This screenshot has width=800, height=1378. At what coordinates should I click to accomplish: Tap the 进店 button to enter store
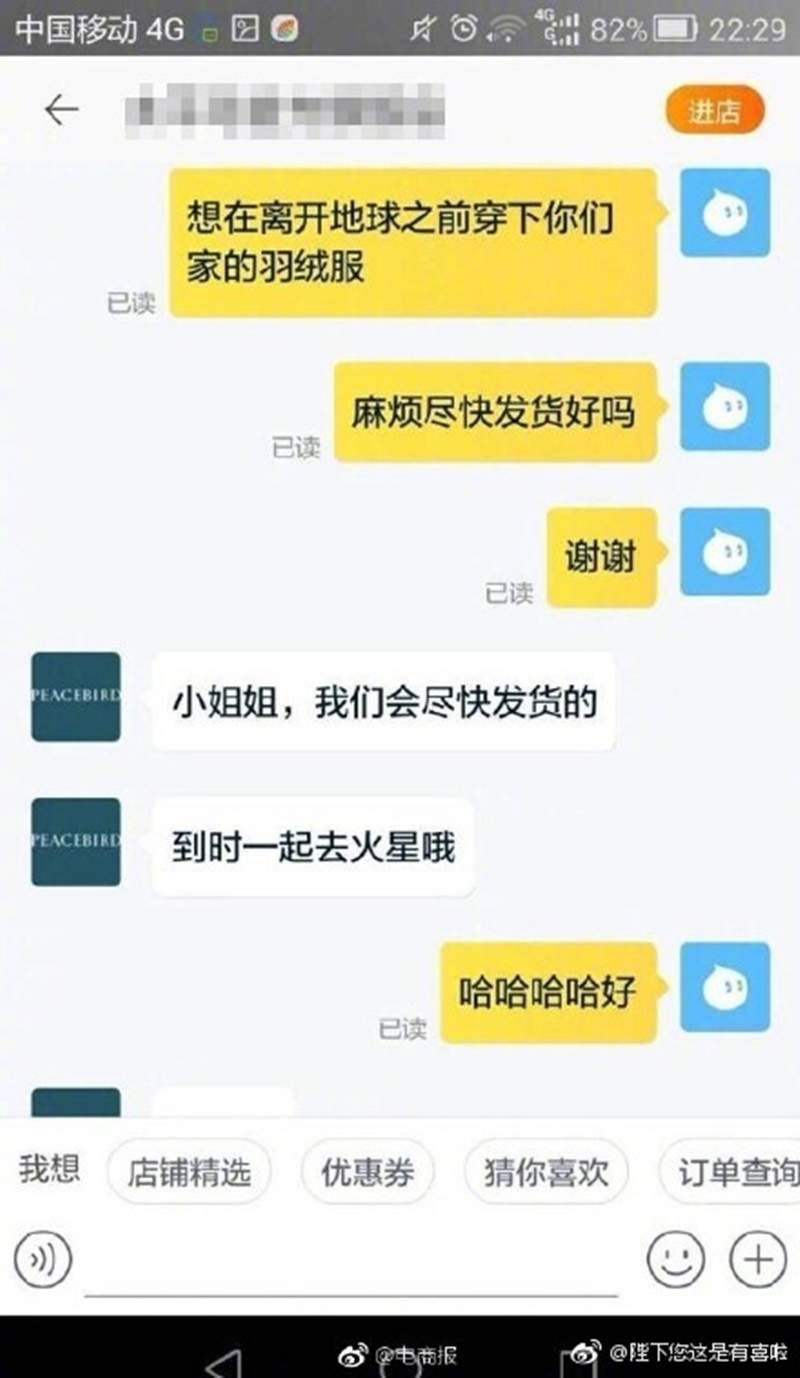pyautogui.click(x=714, y=112)
